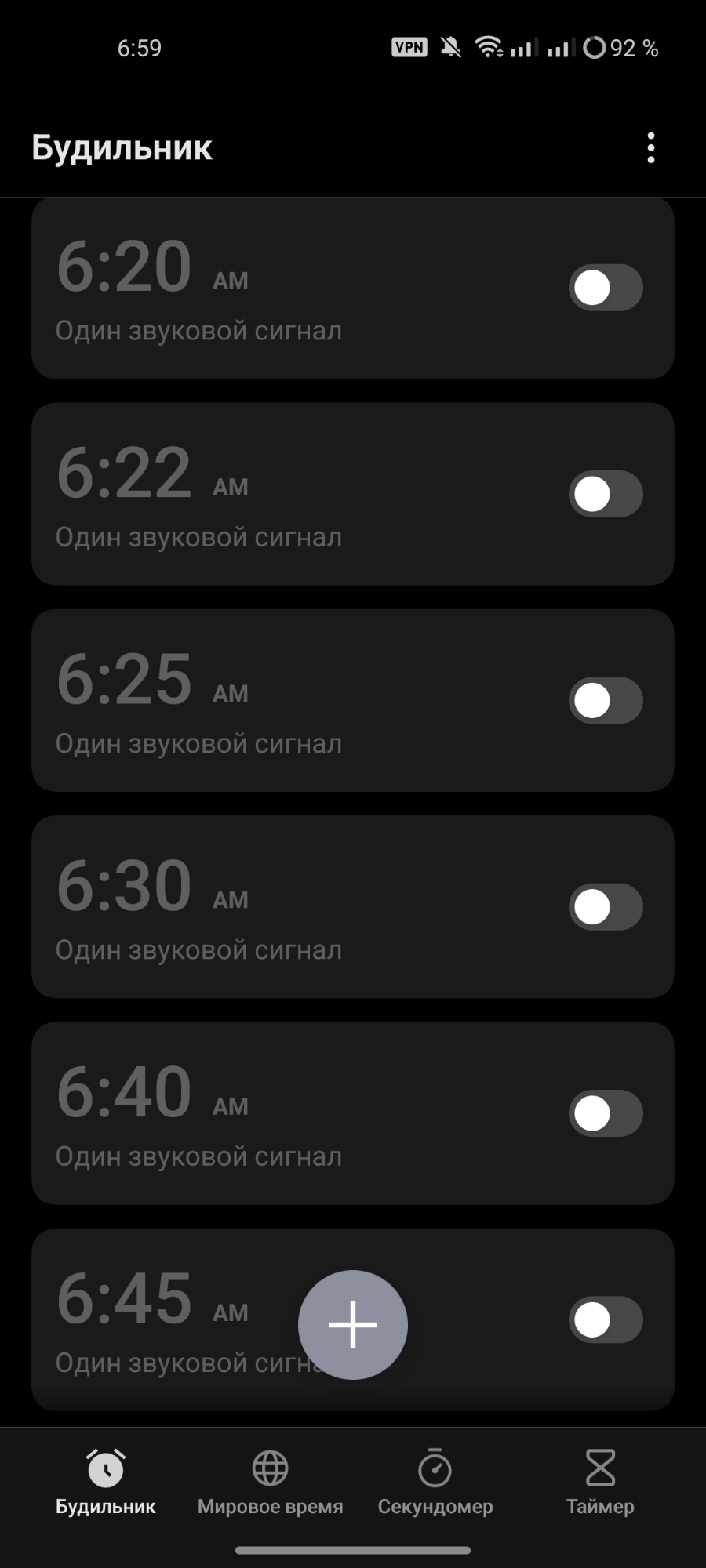Add a new alarm with plus button
The width and height of the screenshot is (706, 1568).
pos(352,1324)
